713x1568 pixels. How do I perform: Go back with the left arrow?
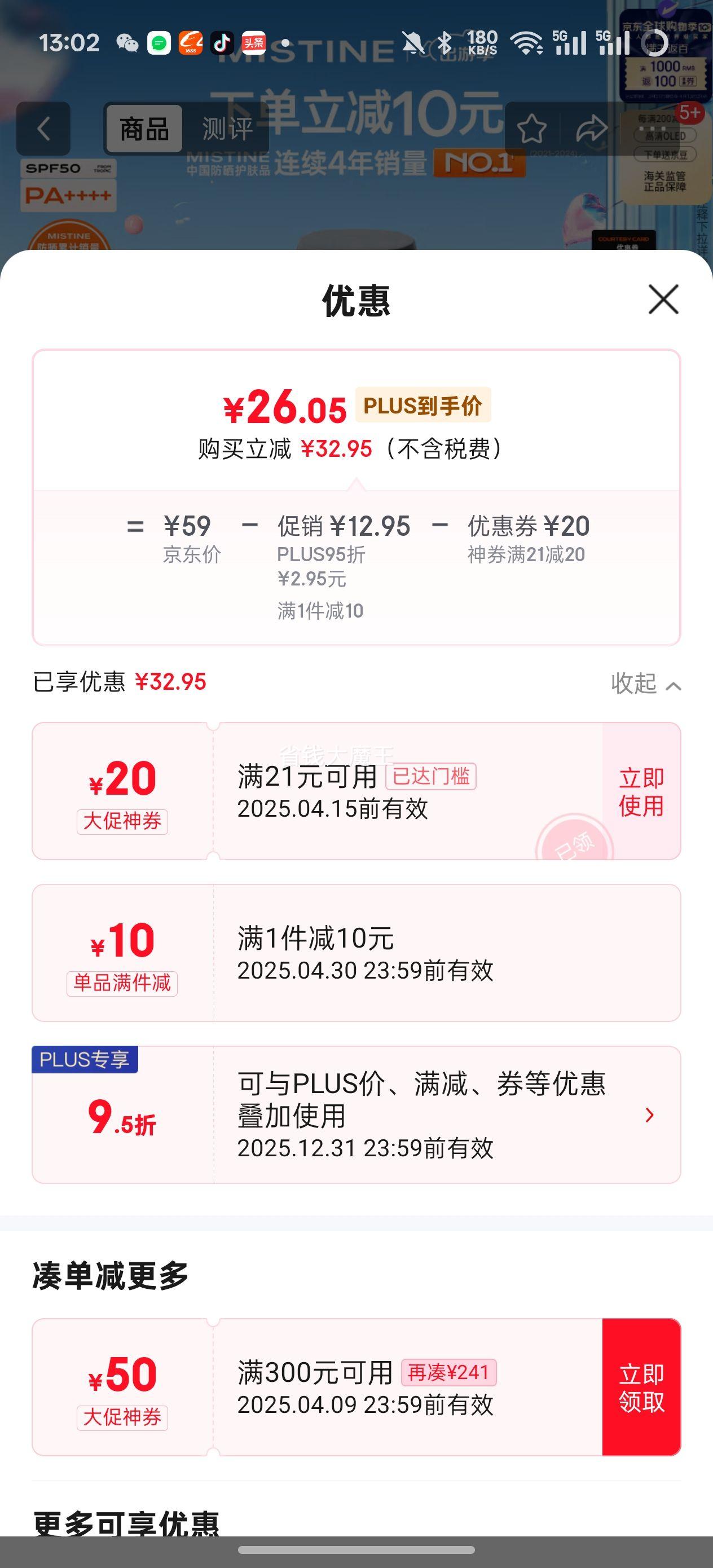tap(43, 129)
